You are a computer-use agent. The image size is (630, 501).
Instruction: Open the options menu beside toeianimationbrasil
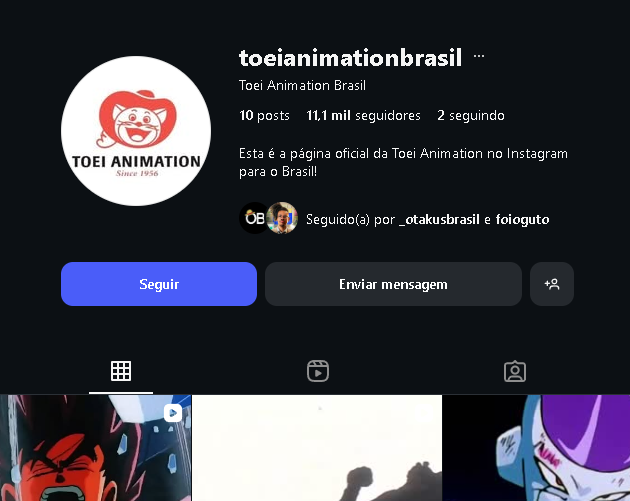(x=479, y=57)
